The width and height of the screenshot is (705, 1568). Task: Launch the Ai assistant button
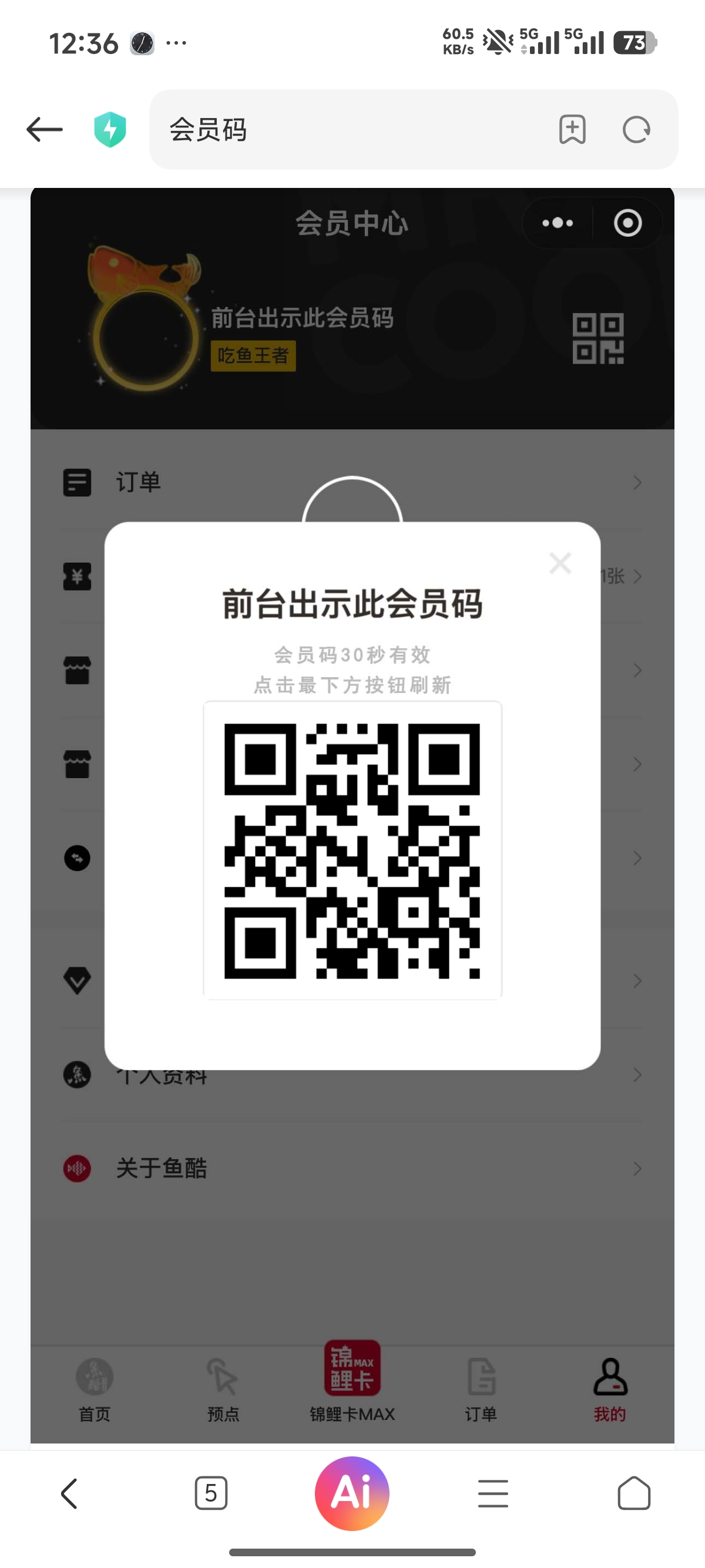pyautogui.click(x=352, y=1492)
